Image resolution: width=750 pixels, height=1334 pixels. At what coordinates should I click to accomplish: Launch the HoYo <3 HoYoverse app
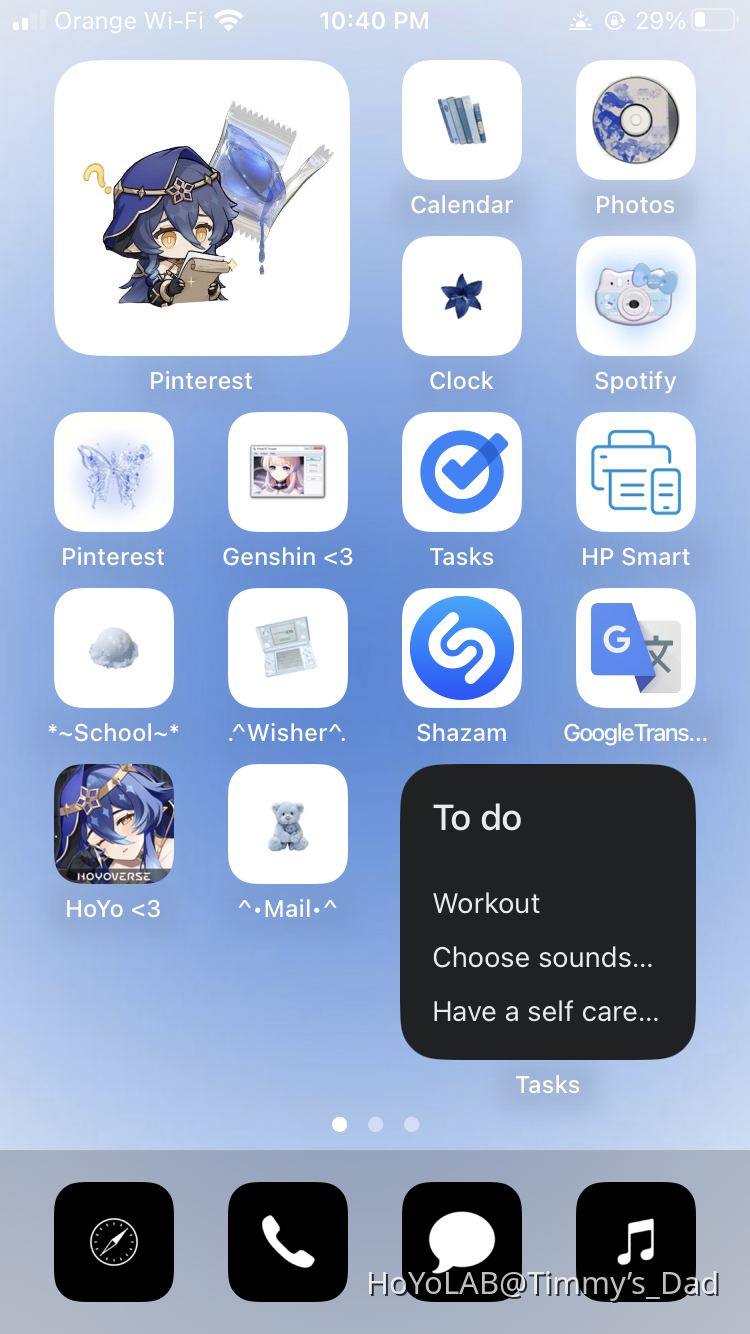tap(113, 824)
